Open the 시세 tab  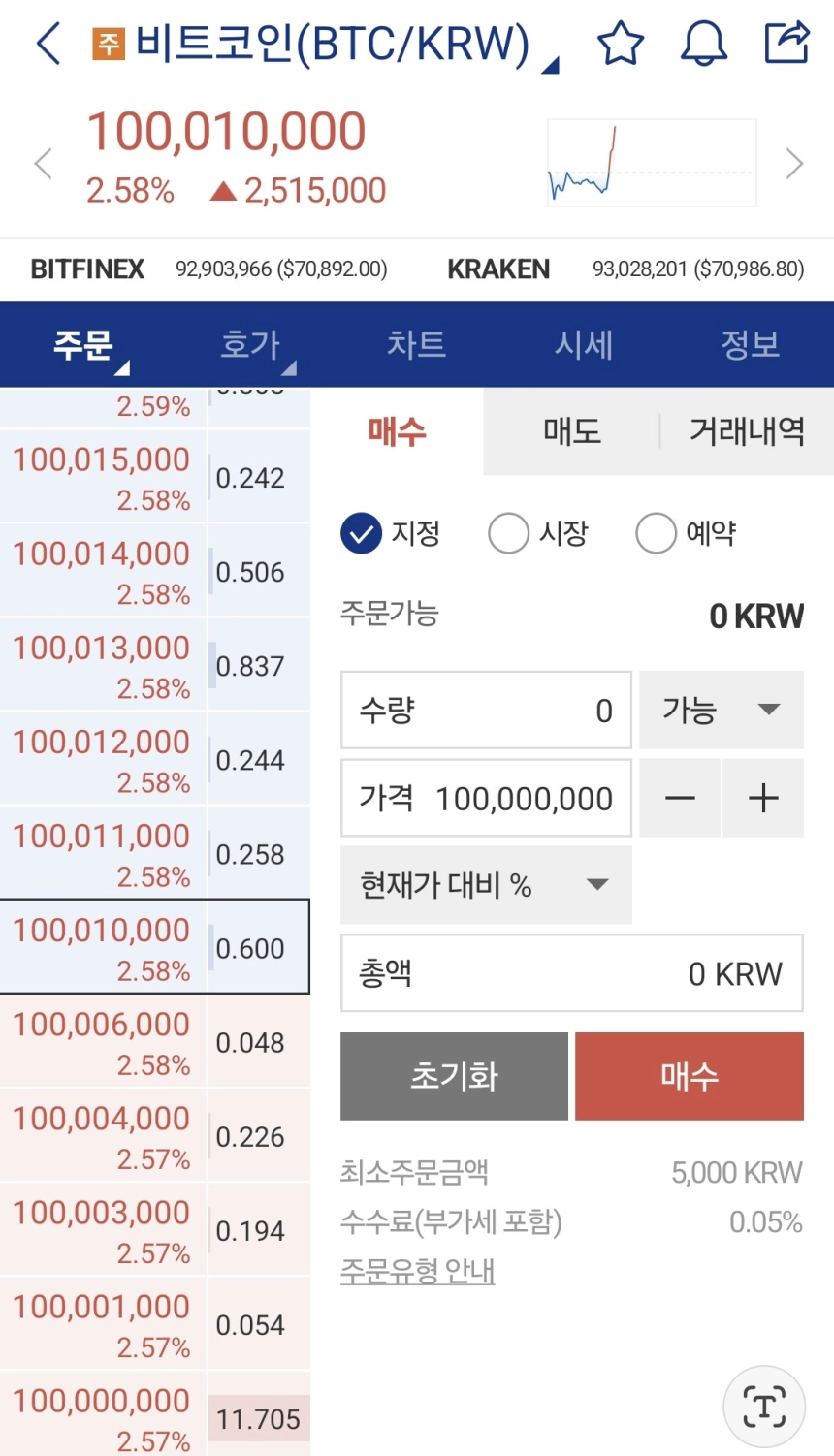pyautogui.click(x=584, y=344)
